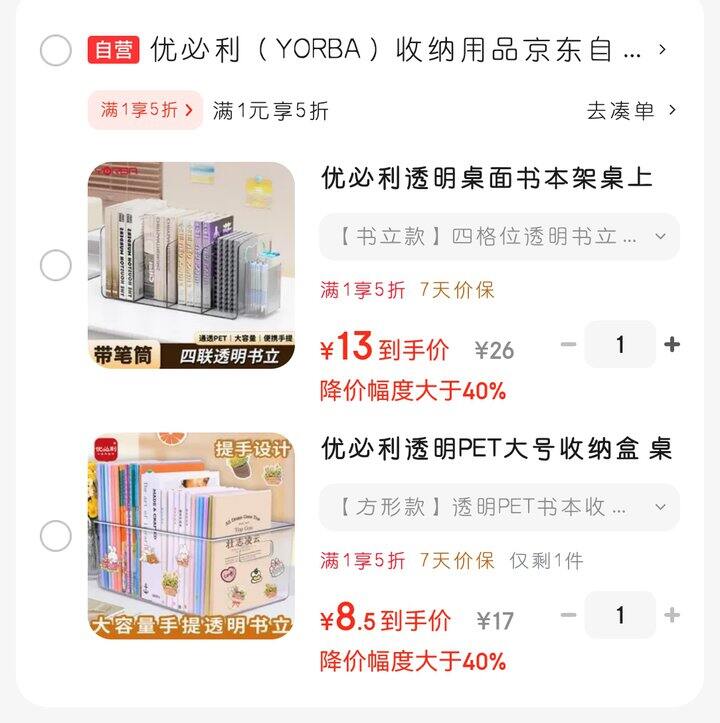Open the 优必利透明PET大号收纳盒 product title
The height and width of the screenshot is (723, 720).
coord(497,449)
